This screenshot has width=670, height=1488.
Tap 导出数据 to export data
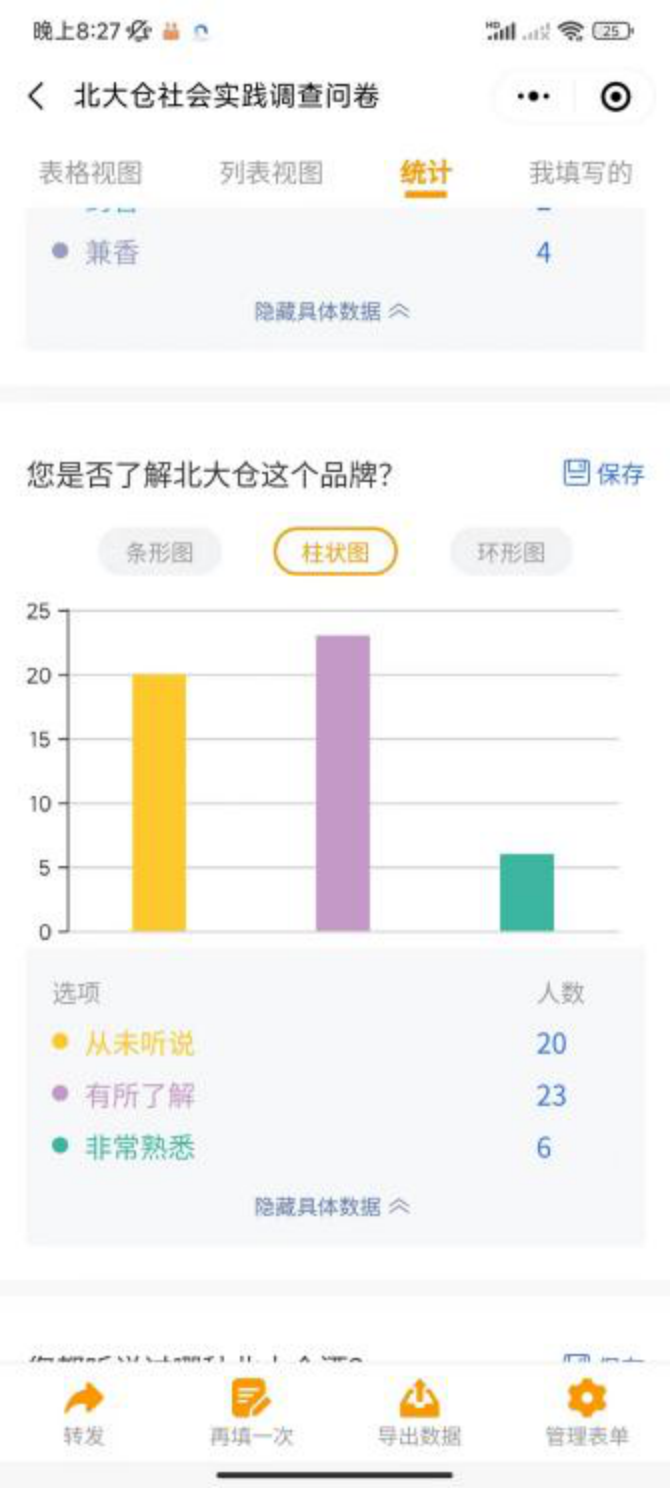click(x=419, y=1414)
